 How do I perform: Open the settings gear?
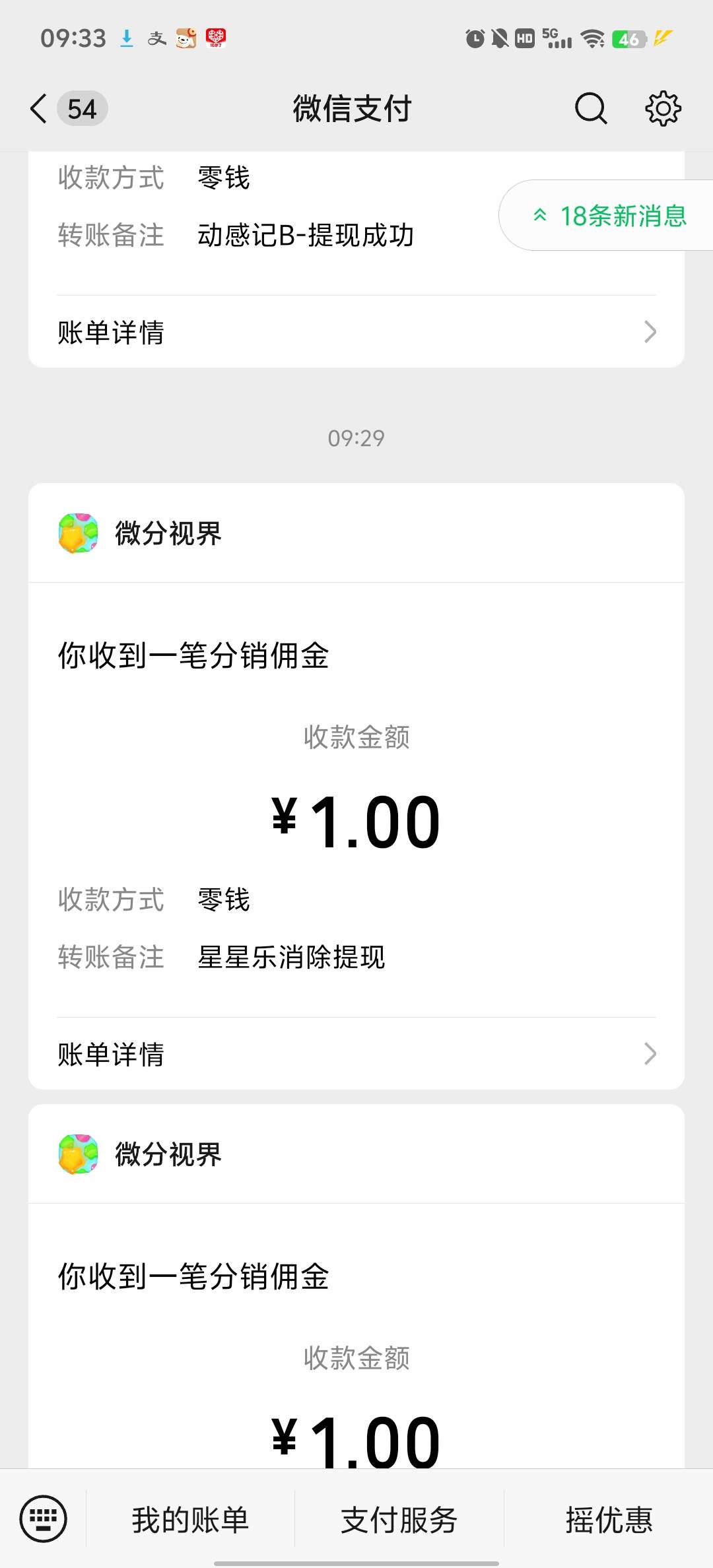(663, 109)
